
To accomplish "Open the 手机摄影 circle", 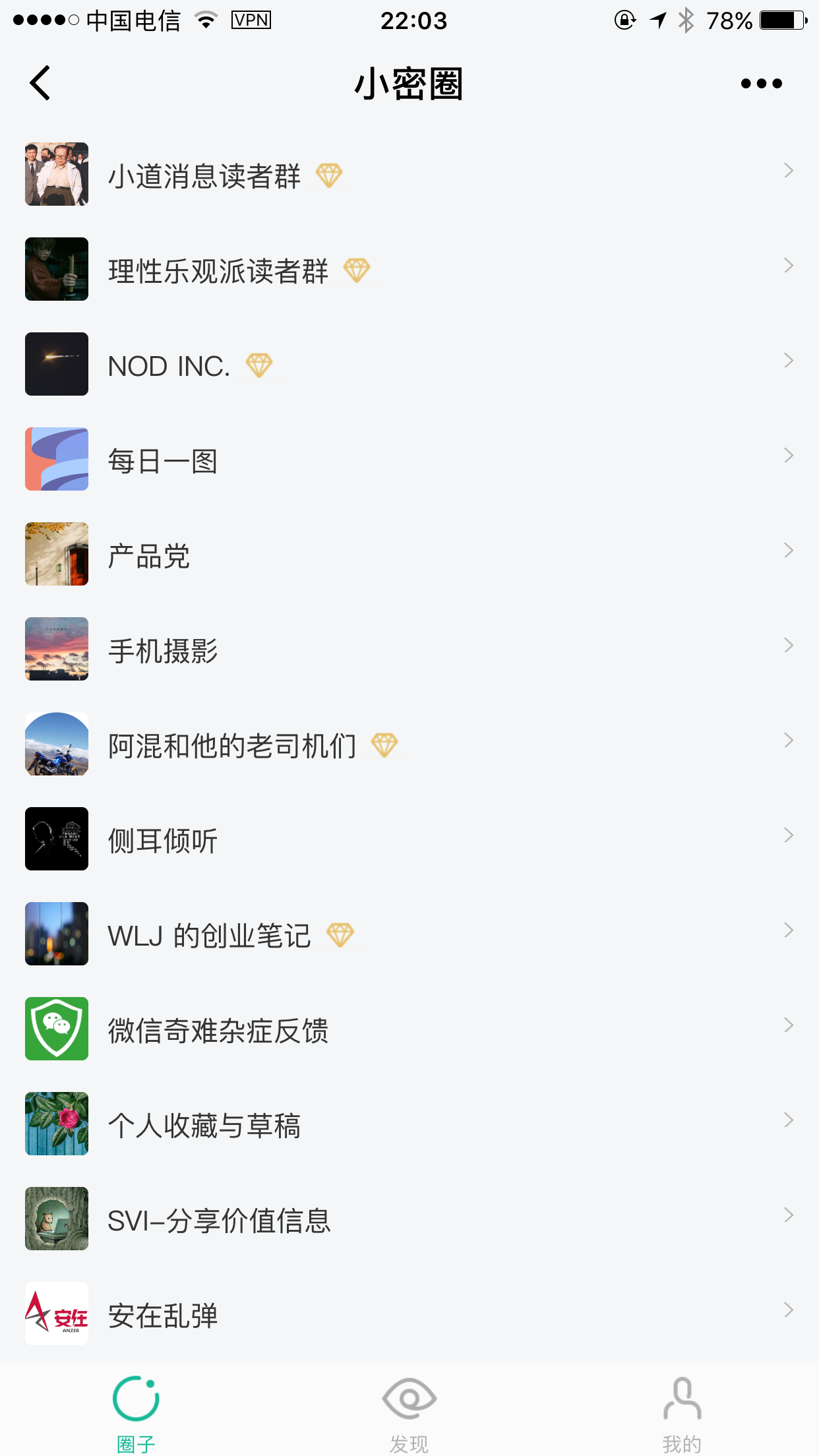I will (x=163, y=650).
